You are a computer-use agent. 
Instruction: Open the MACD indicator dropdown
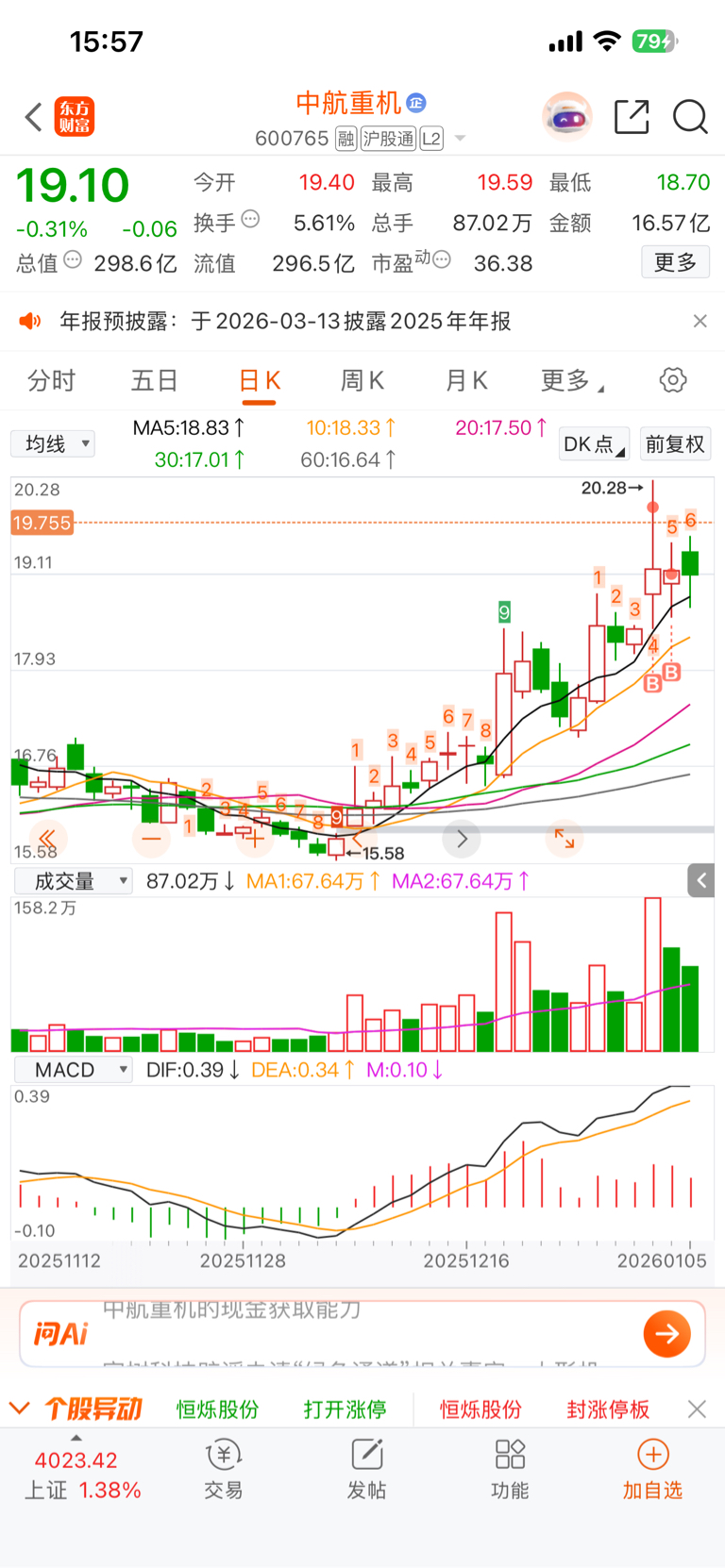(x=73, y=1070)
